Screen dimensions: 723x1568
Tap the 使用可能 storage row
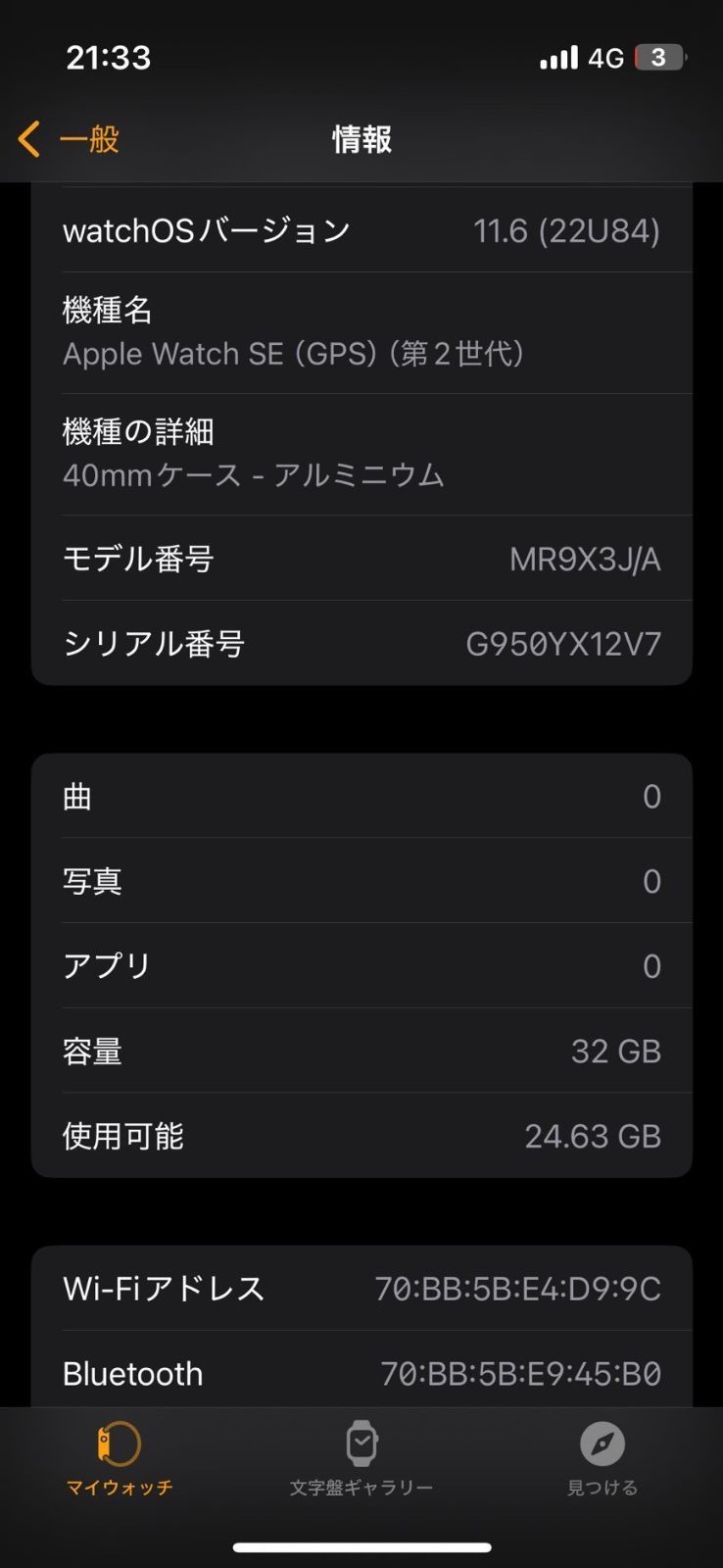click(361, 1136)
